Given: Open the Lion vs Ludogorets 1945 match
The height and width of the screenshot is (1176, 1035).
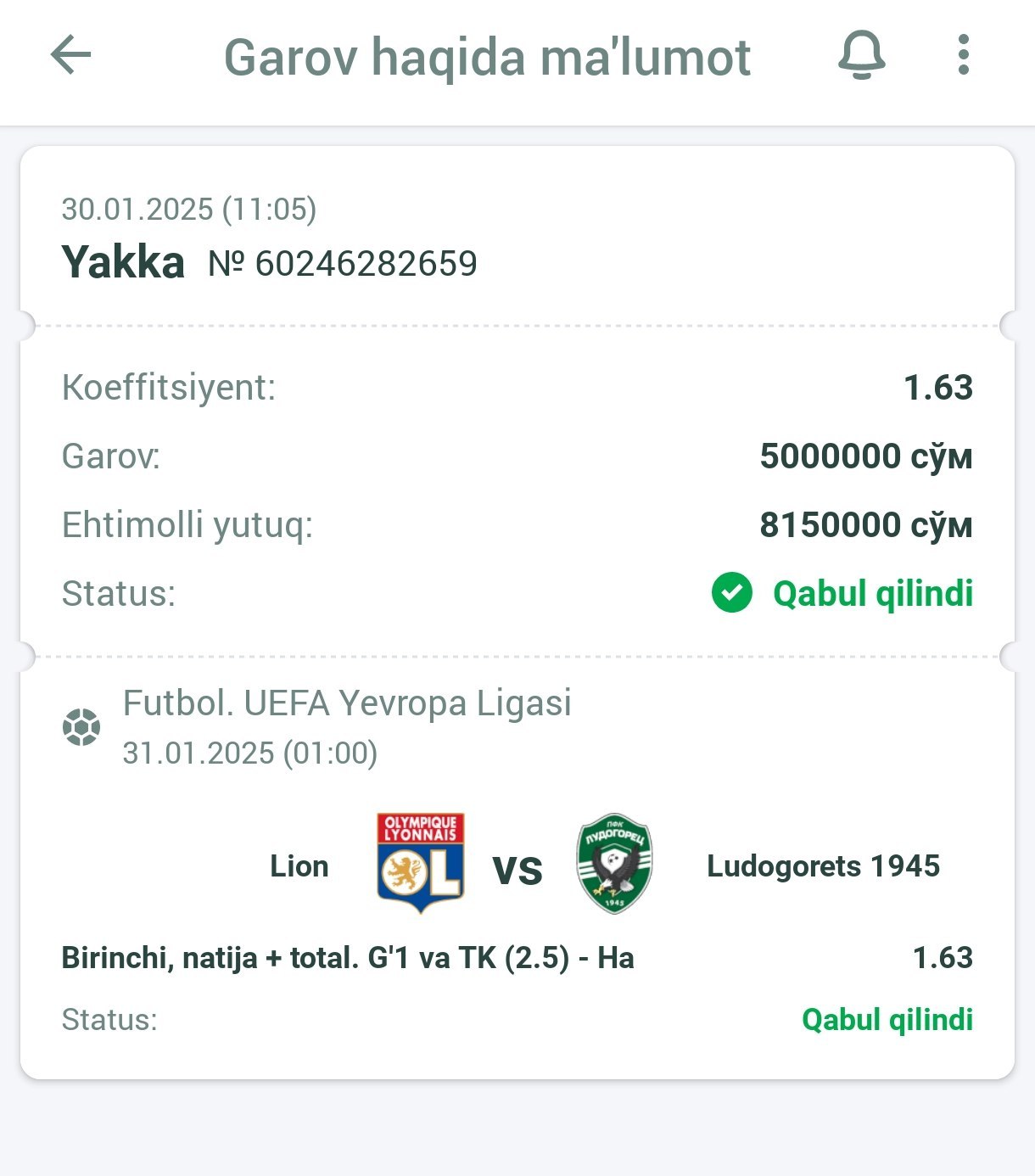Looking at the screenshot, I should tap(517, 866).
